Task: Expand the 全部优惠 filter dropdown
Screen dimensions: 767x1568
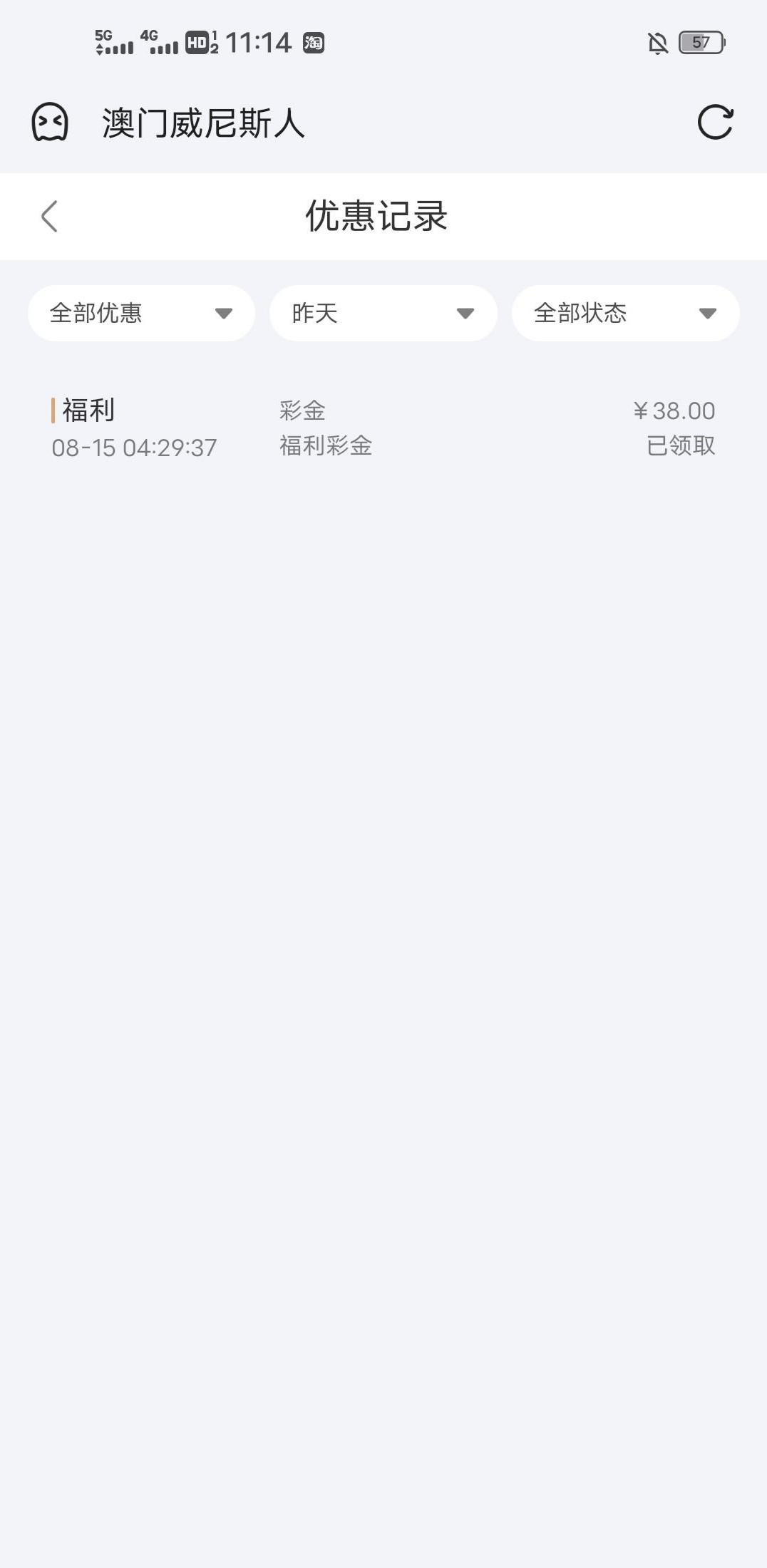Action: (x=141, y=314)
